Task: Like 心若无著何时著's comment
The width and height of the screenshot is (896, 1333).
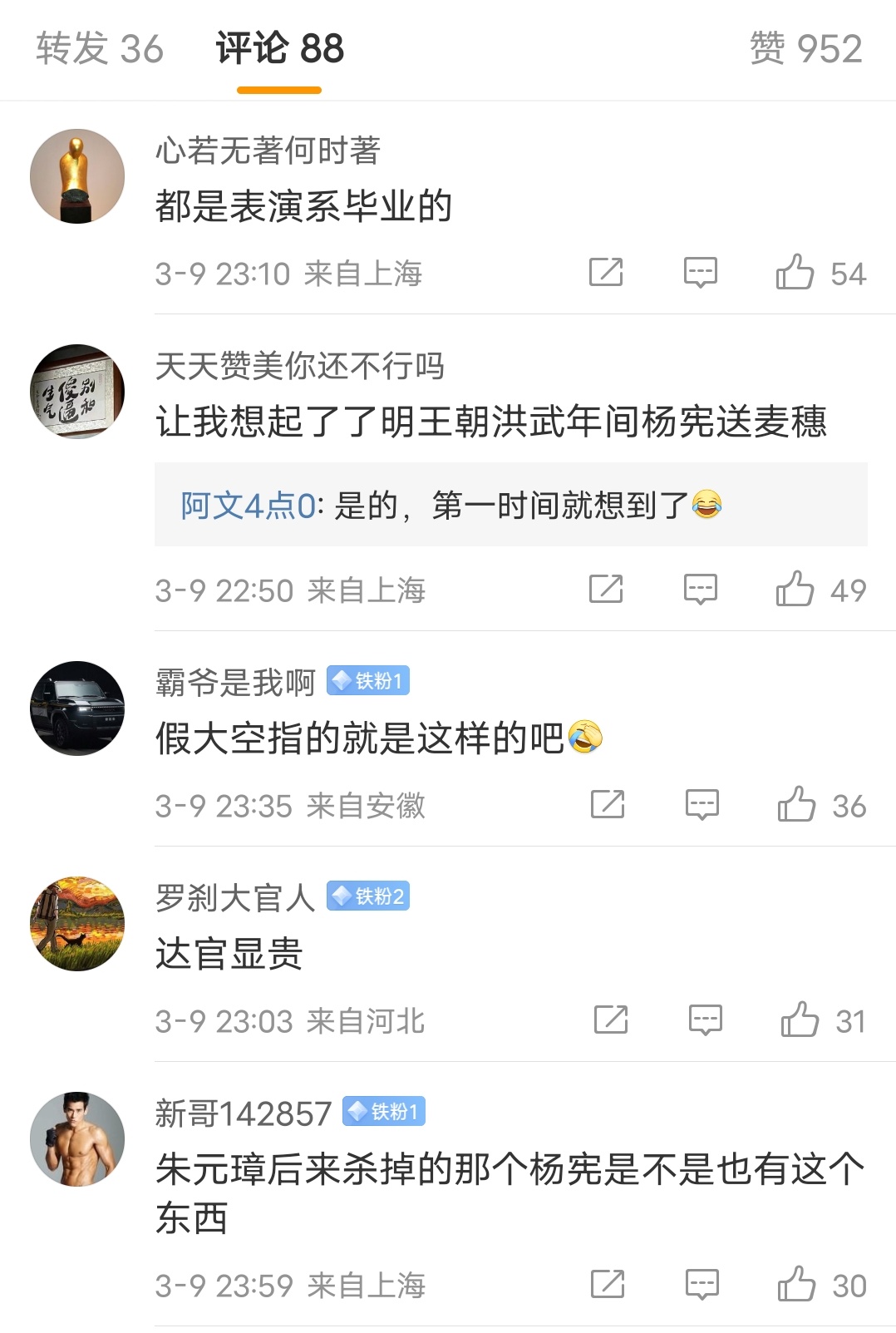Action: (x=795, y=273)
